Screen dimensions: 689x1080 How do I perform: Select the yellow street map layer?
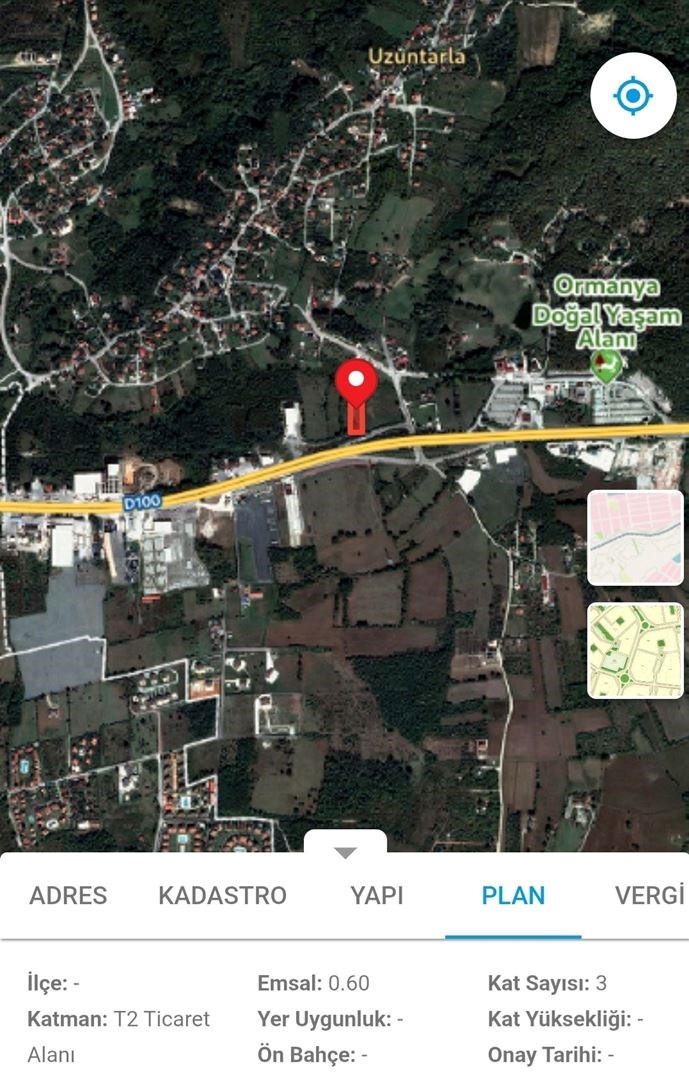635,651
